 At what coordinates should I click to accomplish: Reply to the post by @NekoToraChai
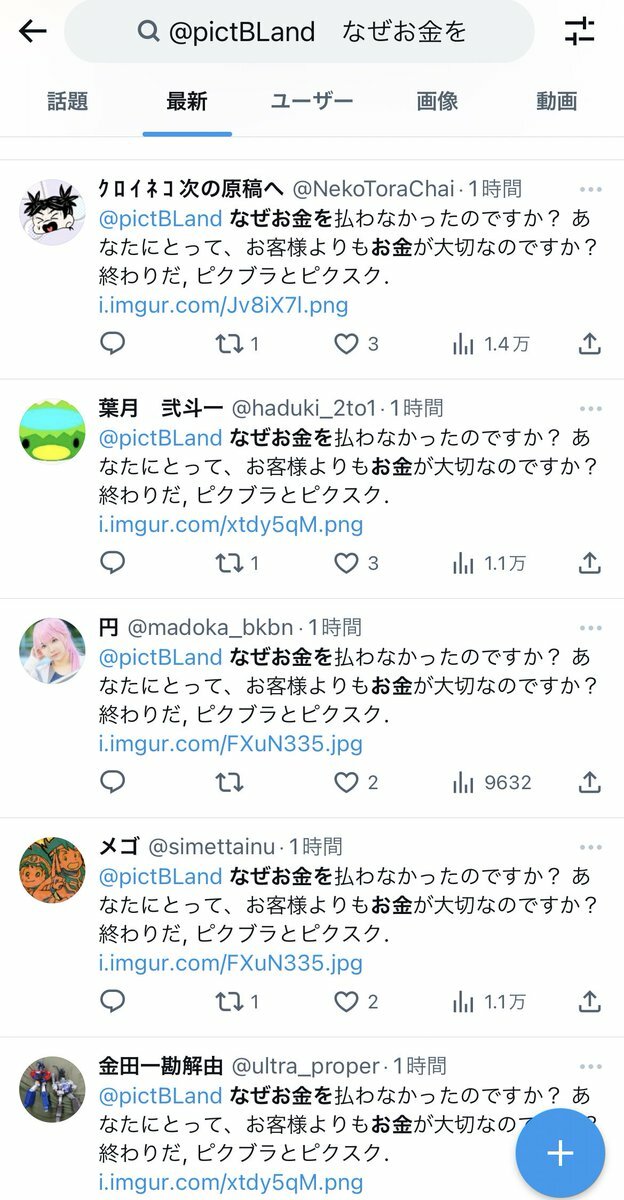(113, 344)
